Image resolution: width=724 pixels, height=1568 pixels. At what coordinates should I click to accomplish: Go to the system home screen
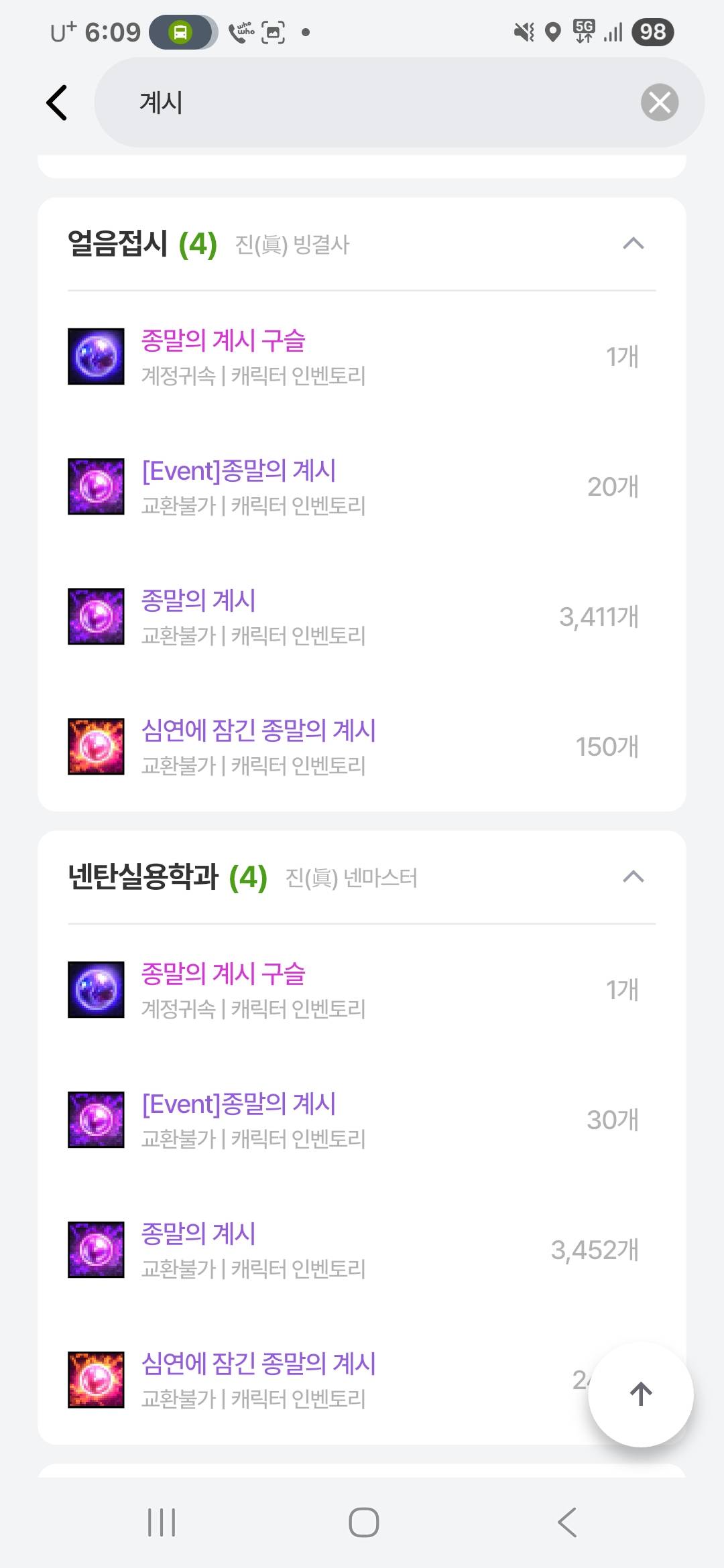[x=363, y=1522]
